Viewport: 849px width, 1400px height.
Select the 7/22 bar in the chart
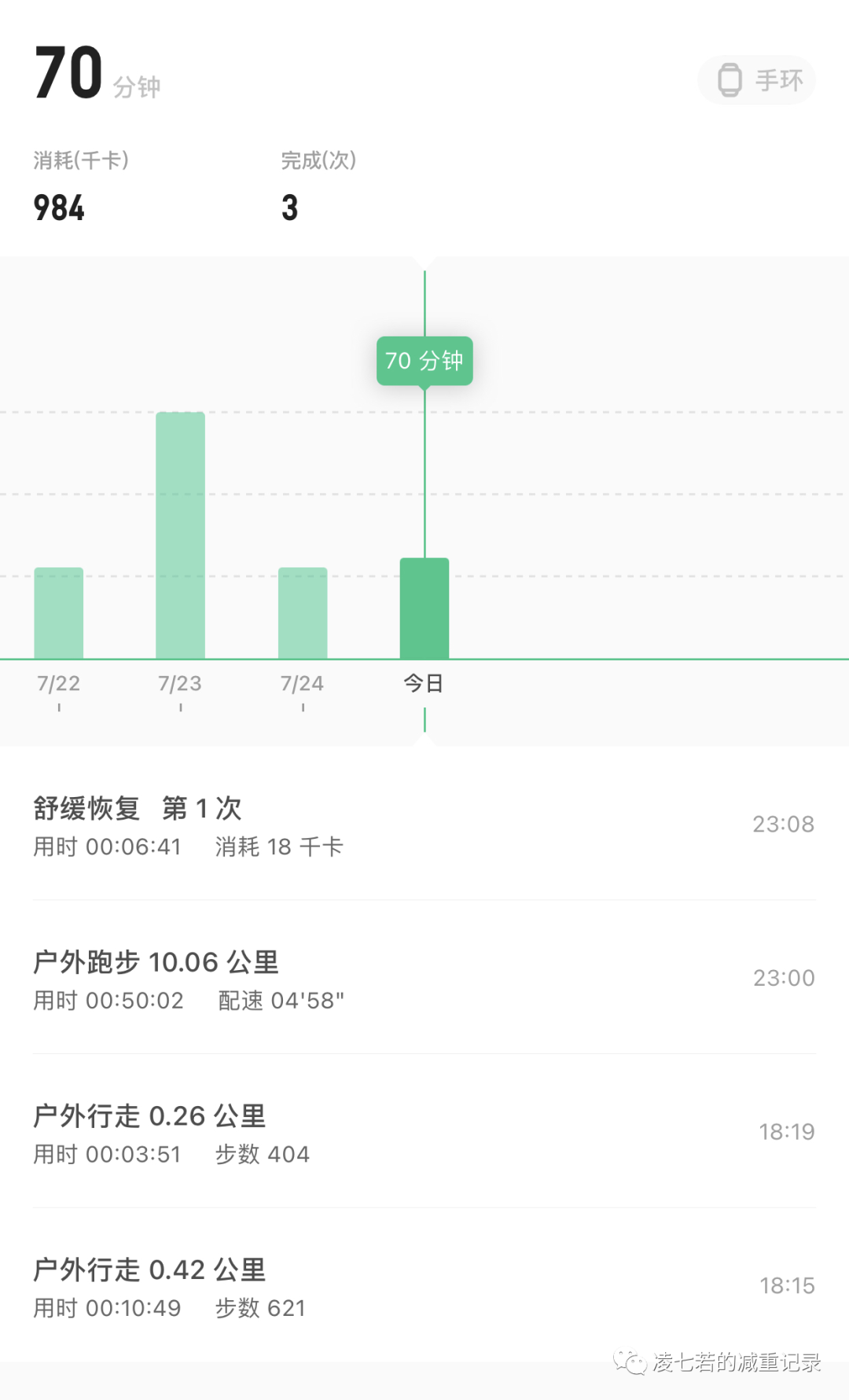coord(59,613)
